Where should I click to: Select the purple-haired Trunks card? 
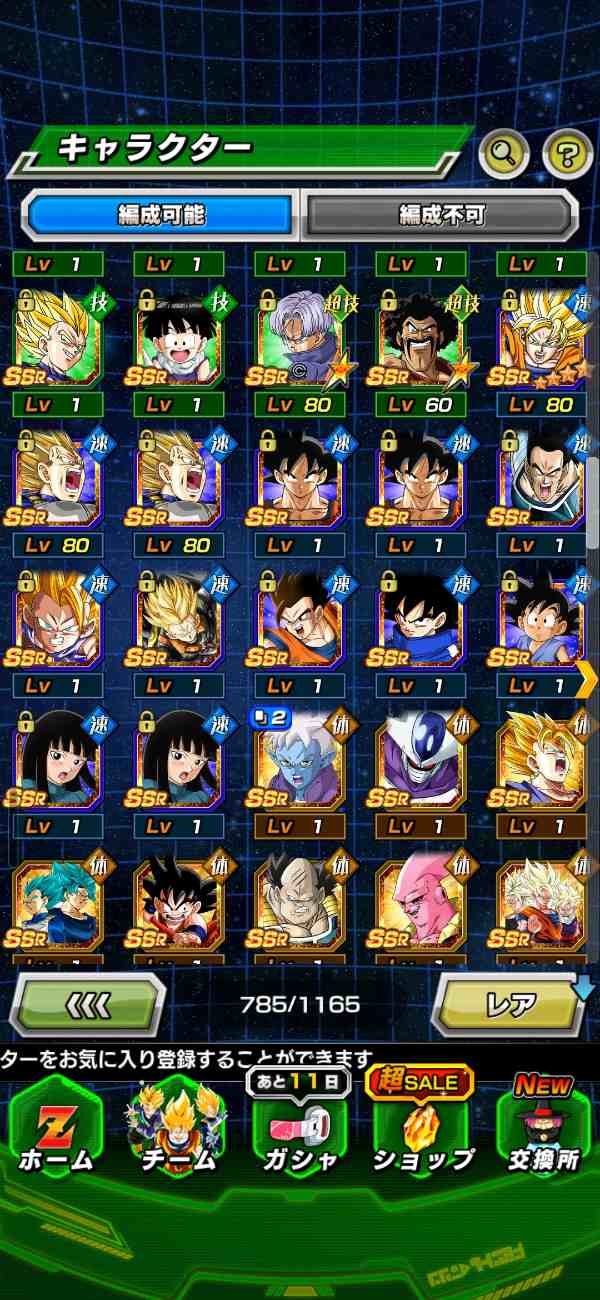point(300,339)
